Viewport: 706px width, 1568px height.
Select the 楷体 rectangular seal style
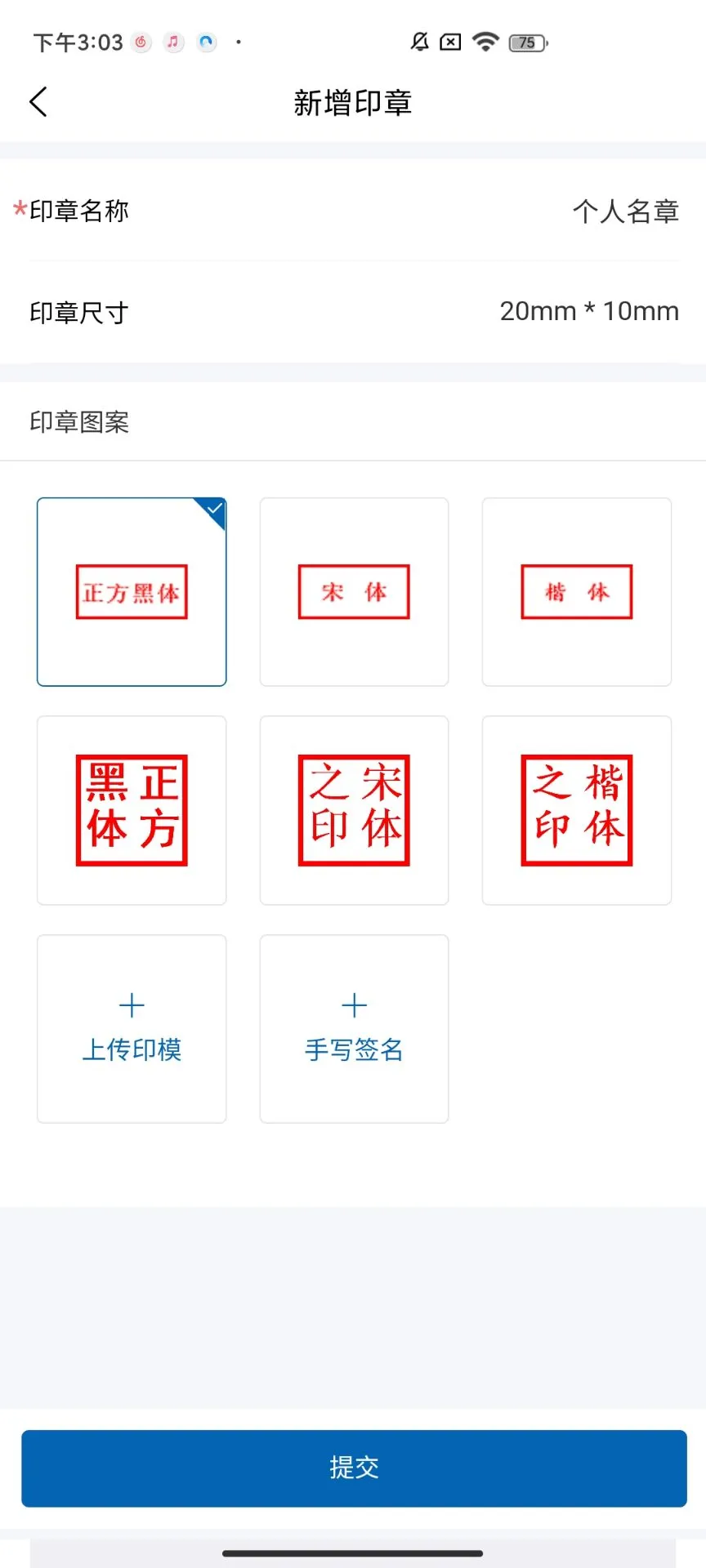[x=576, y=592]
